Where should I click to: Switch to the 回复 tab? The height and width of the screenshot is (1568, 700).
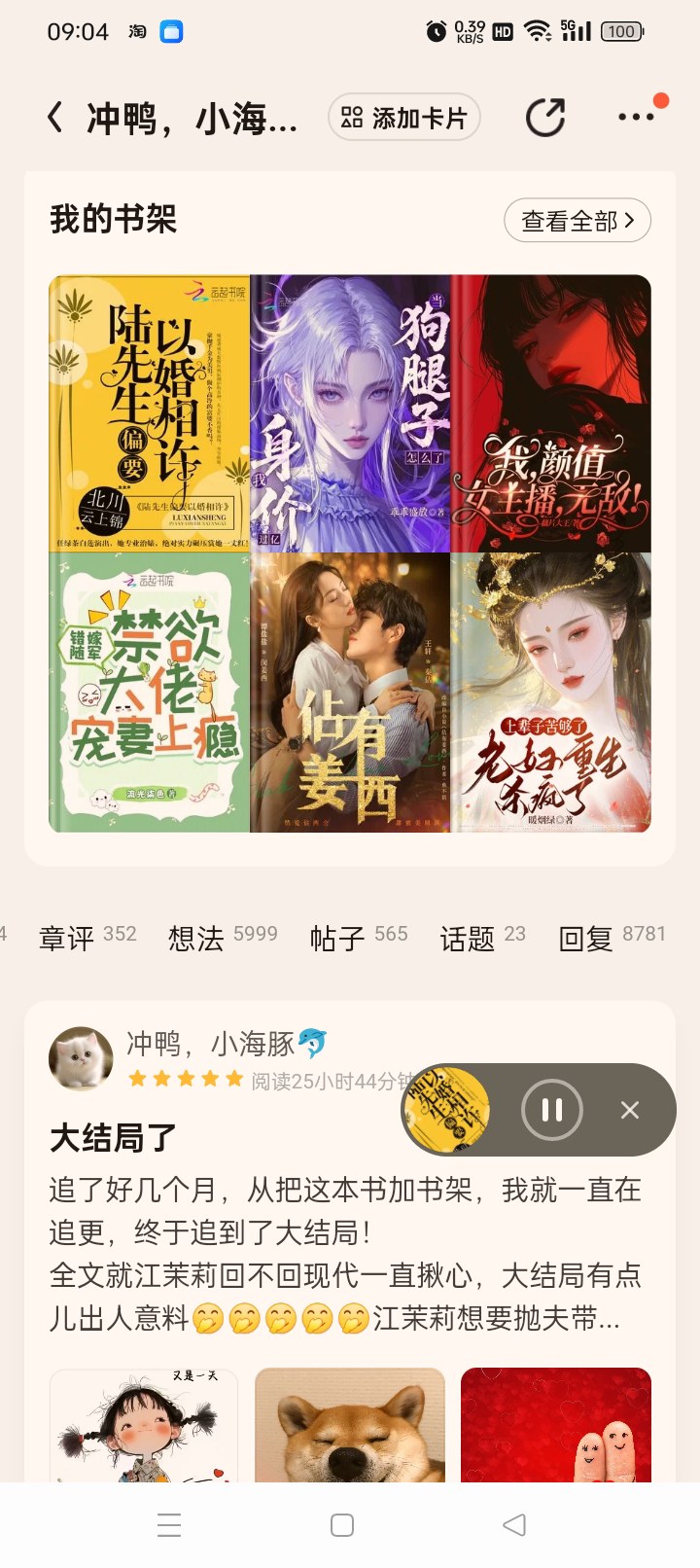612,937
